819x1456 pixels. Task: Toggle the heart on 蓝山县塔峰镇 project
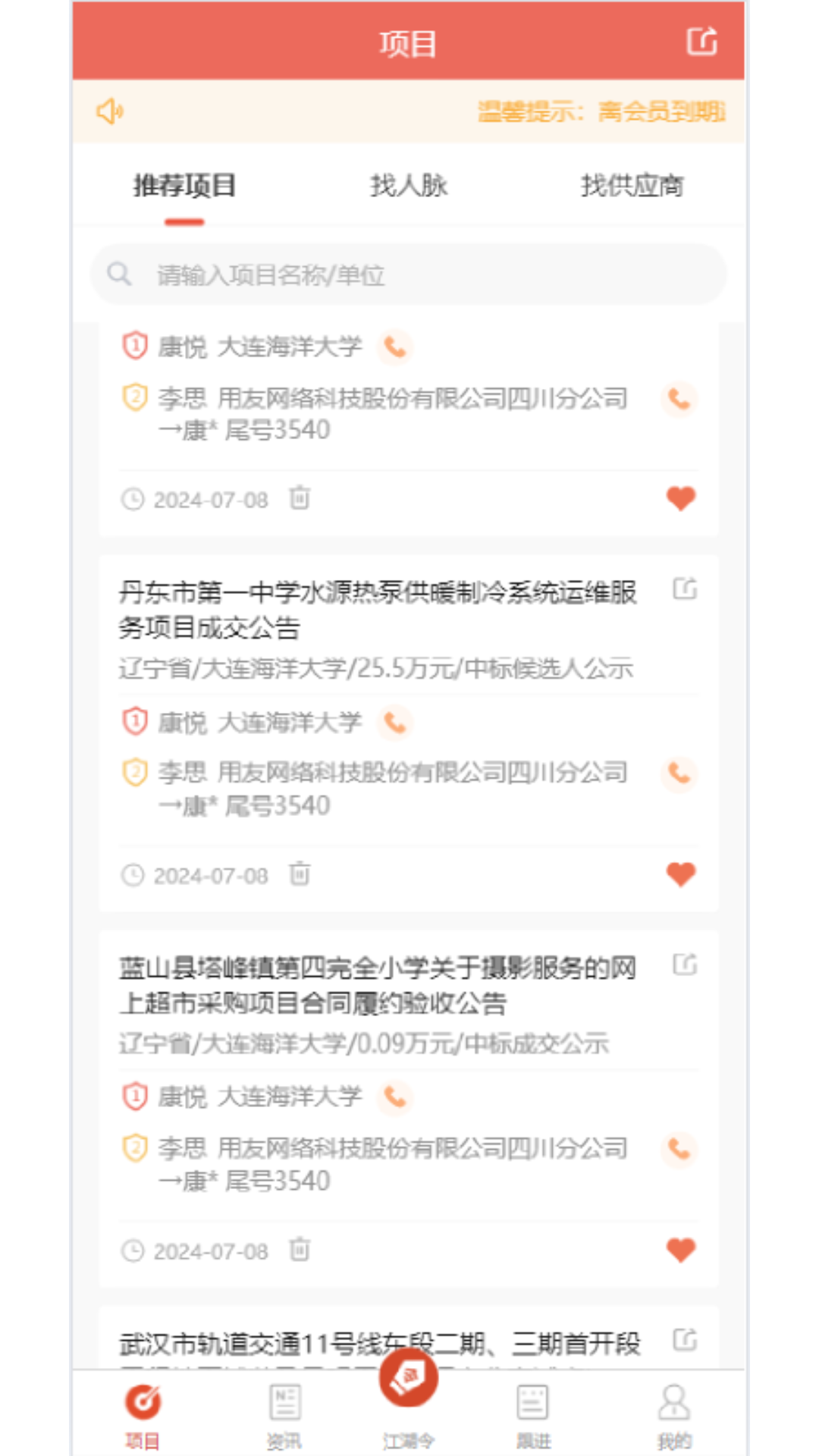point(680,1250)
